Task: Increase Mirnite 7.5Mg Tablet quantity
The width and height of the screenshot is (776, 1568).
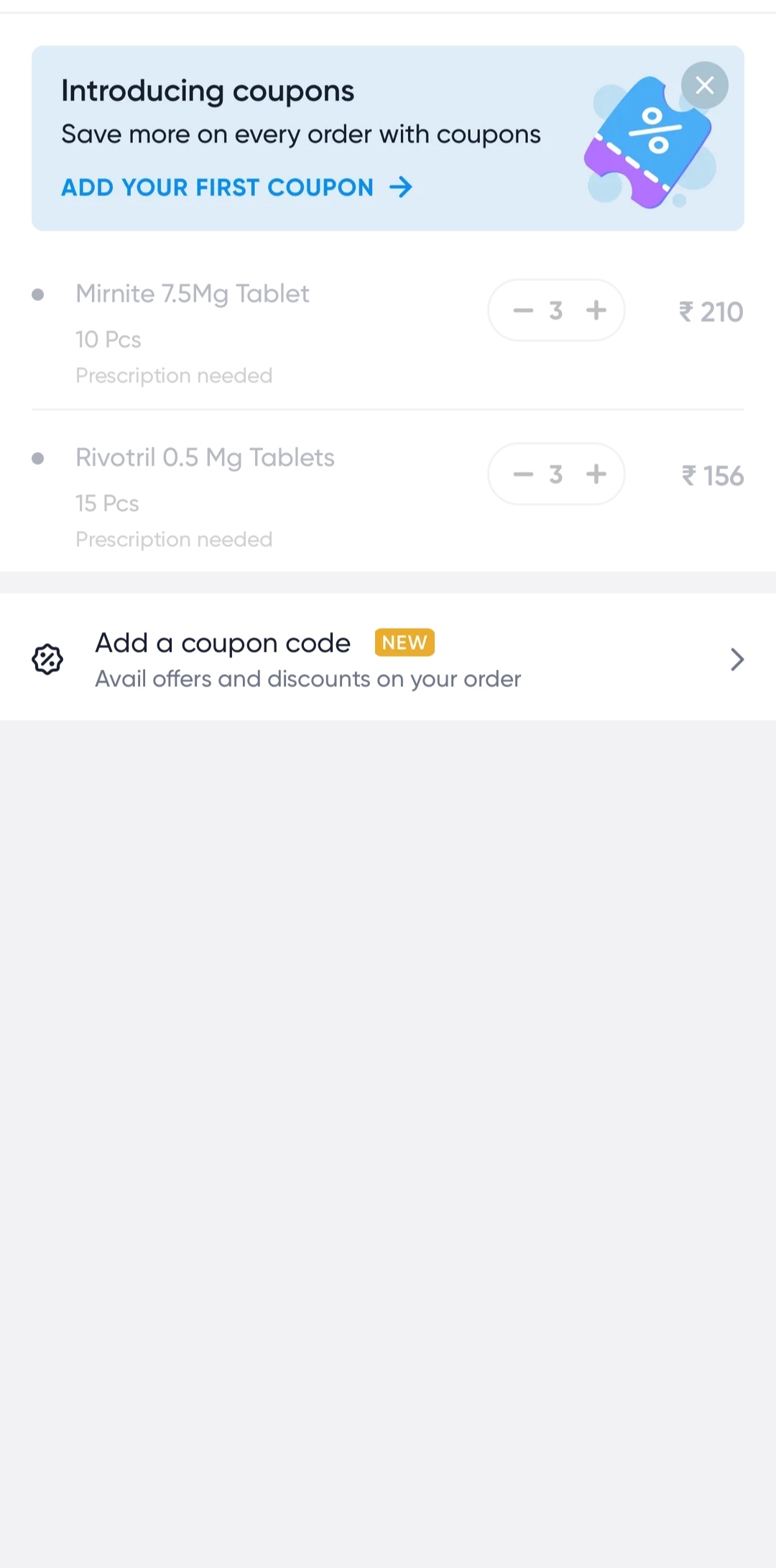Action: (596, 310)
